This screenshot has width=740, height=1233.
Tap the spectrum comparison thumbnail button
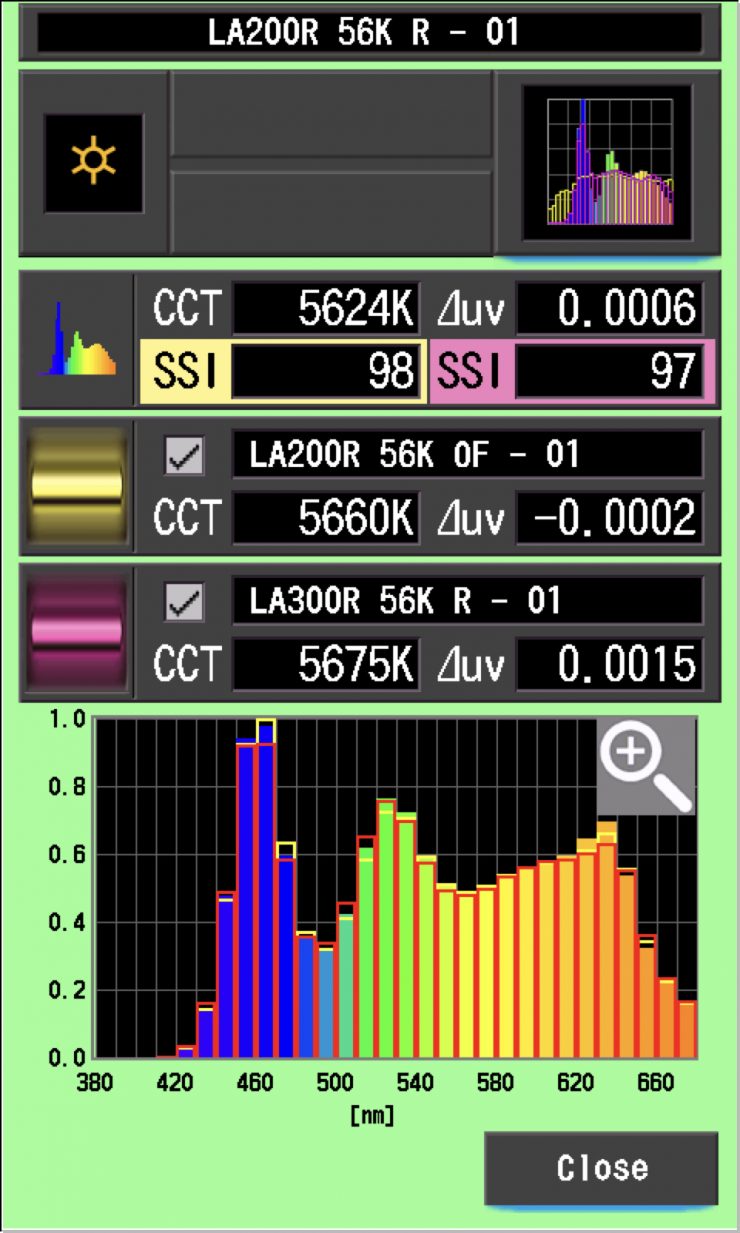(607, 160)
